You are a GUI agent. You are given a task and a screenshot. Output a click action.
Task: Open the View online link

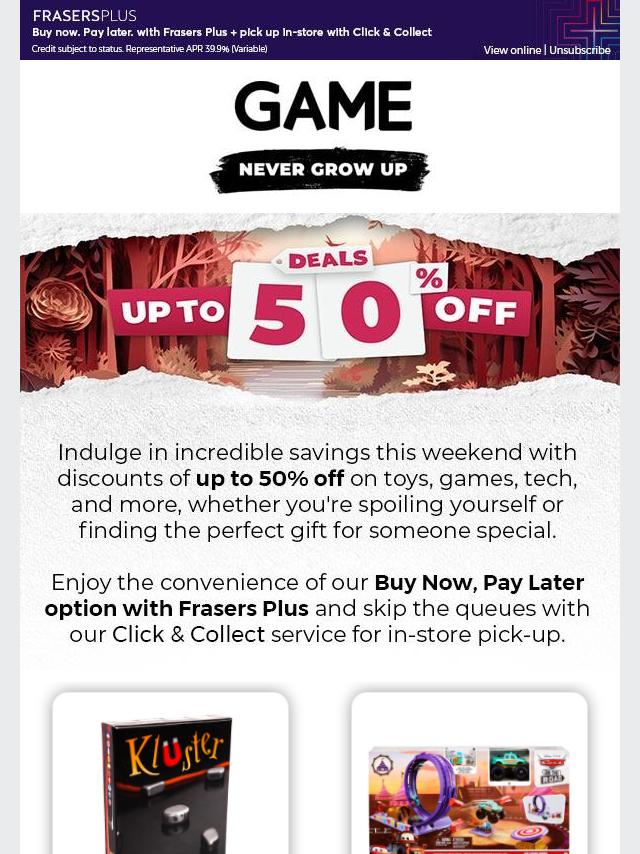point(512,50)
